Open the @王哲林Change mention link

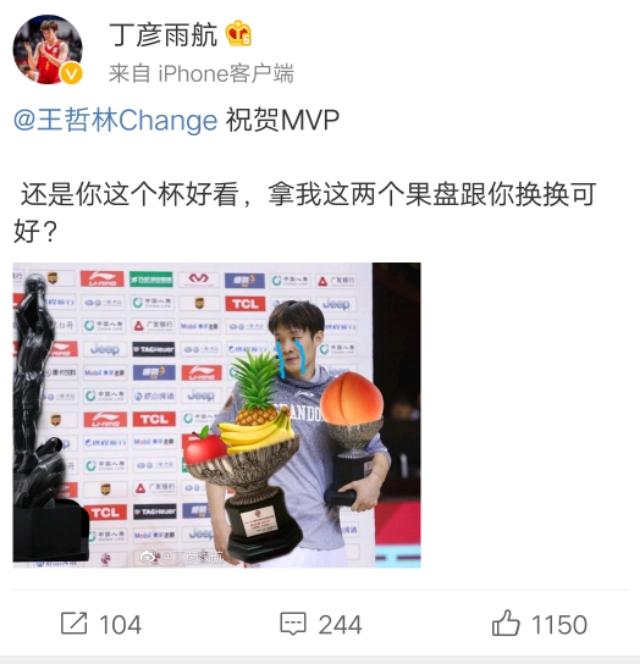[x=115, y=121]
